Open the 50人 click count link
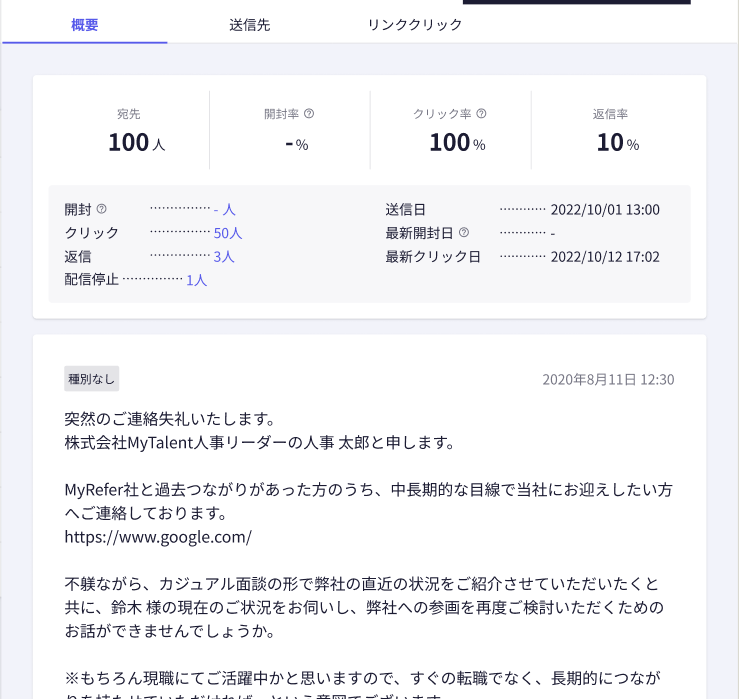Viewport: 739px width, 699px height. (x=228, y=233)
